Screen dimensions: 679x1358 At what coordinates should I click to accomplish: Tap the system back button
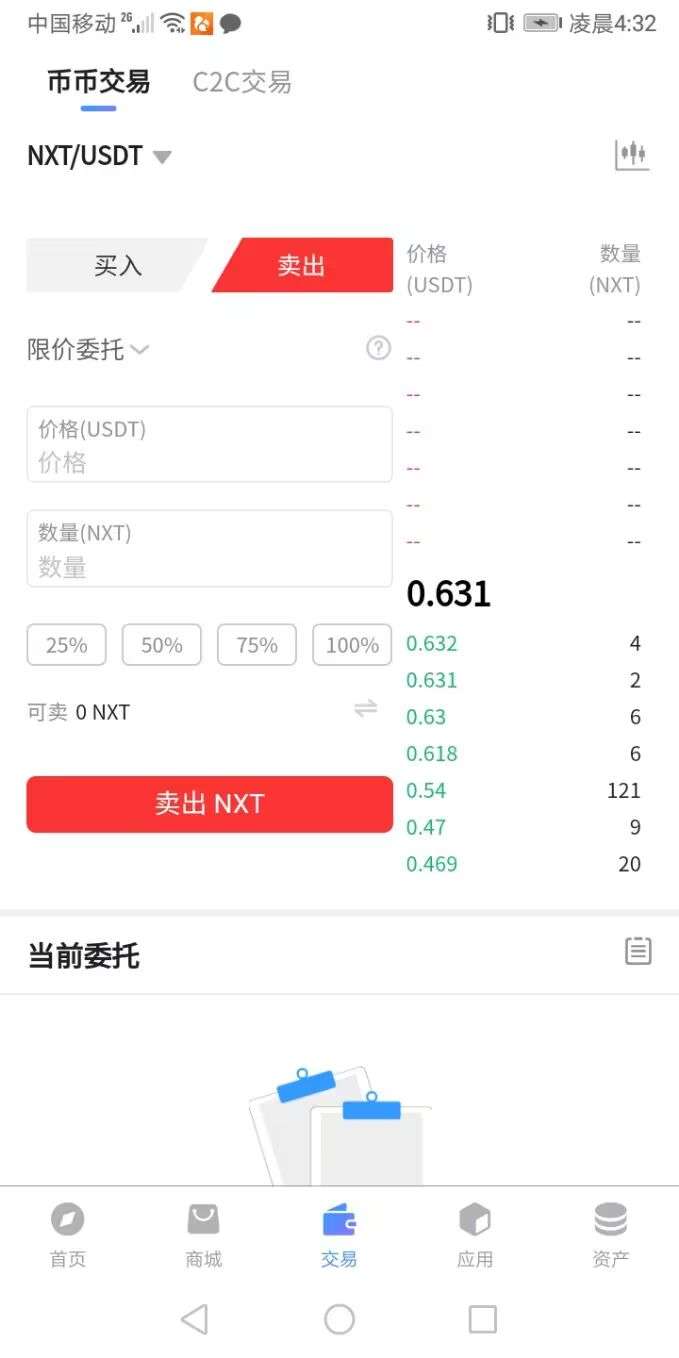[x=195, y=1319]
